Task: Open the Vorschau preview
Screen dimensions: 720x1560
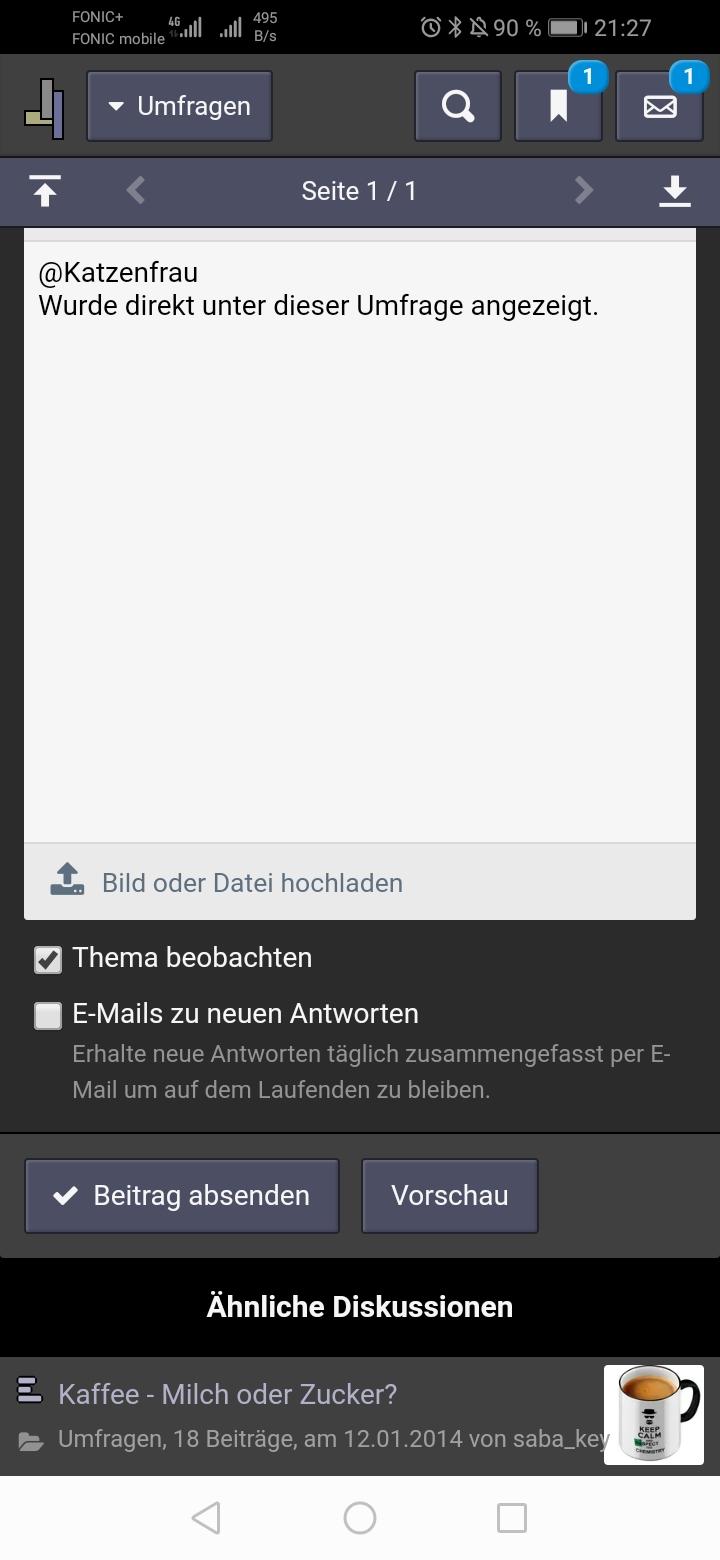Action: coord(450,1196)
